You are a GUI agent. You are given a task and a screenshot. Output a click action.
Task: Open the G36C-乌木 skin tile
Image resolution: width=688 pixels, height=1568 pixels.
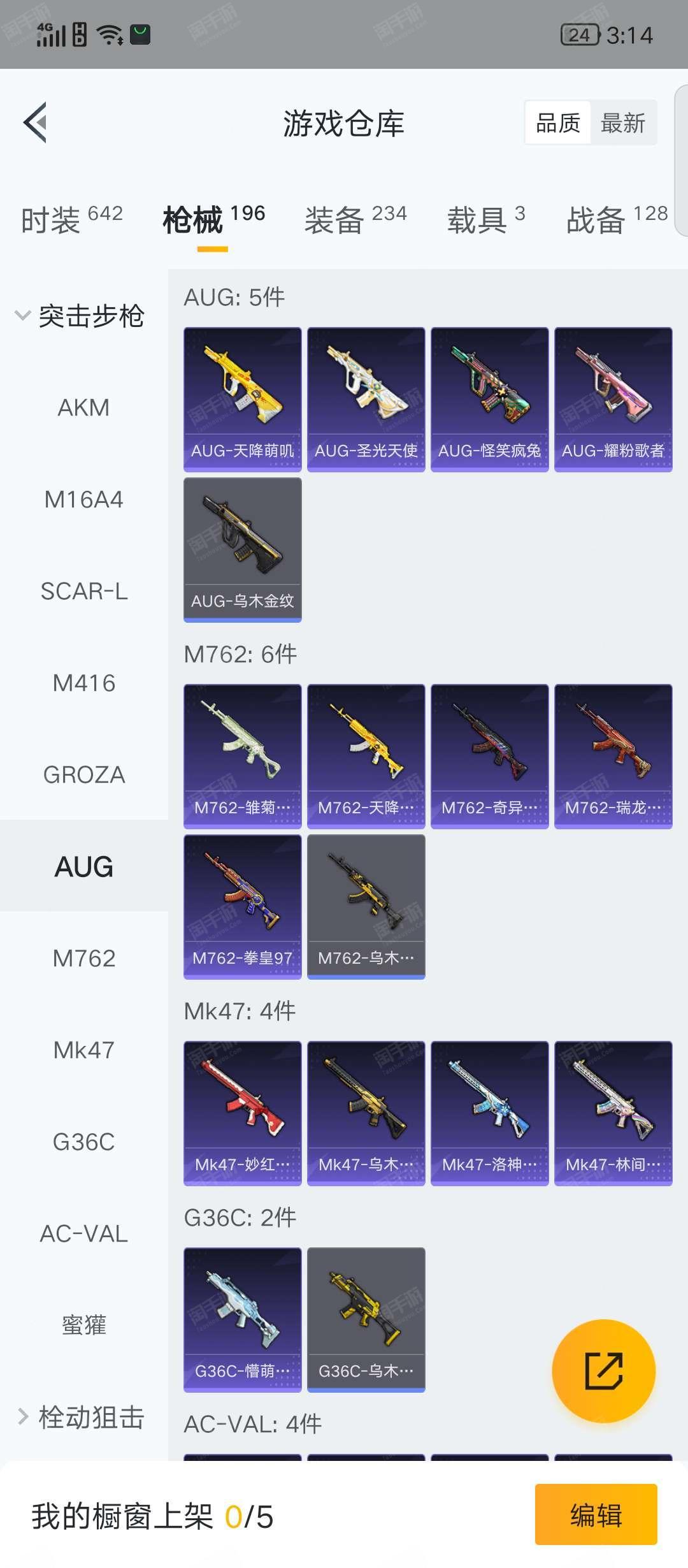coord(366,1319)
